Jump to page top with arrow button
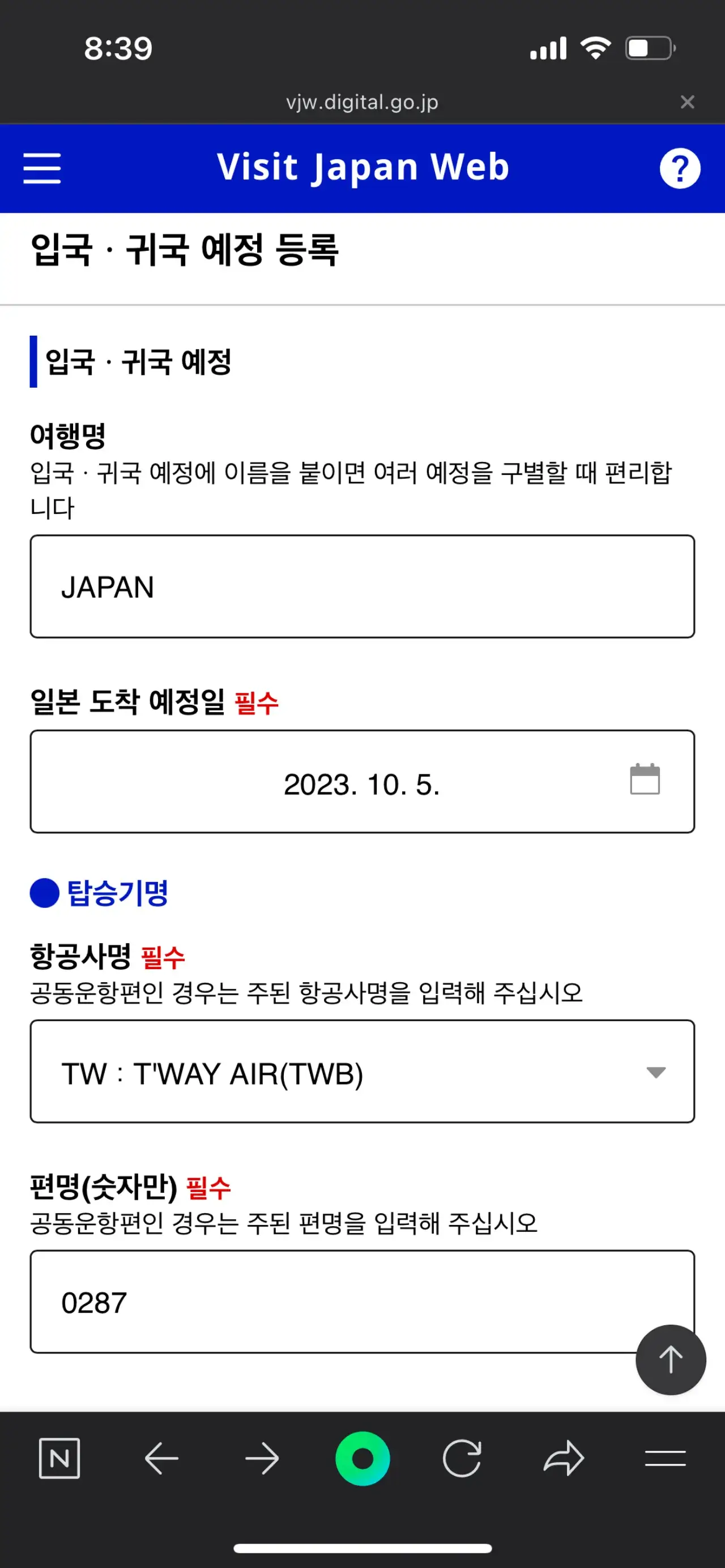 click(671, 1360)
